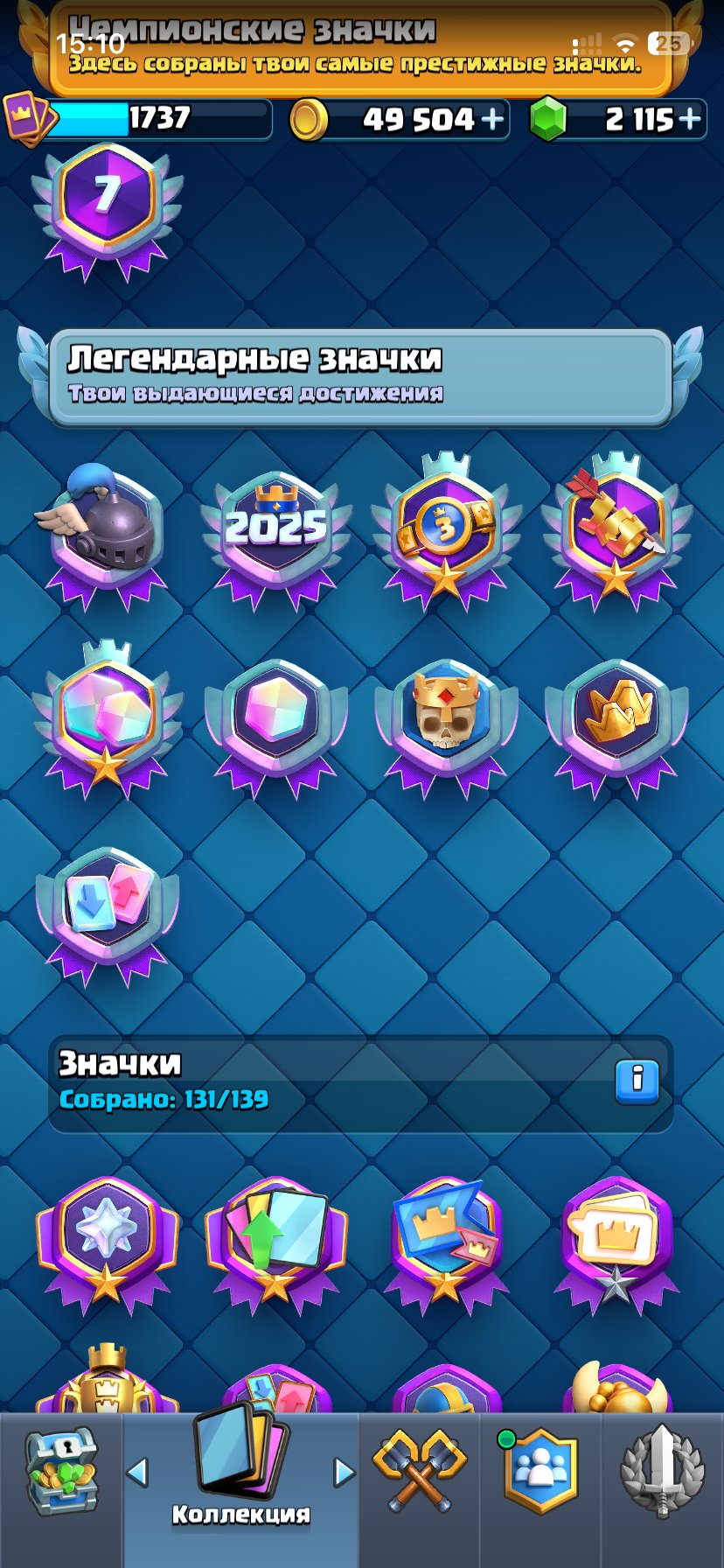Open the golden belt number 3 badge
The image size is (724, 1568).
[x=446, y=531]
